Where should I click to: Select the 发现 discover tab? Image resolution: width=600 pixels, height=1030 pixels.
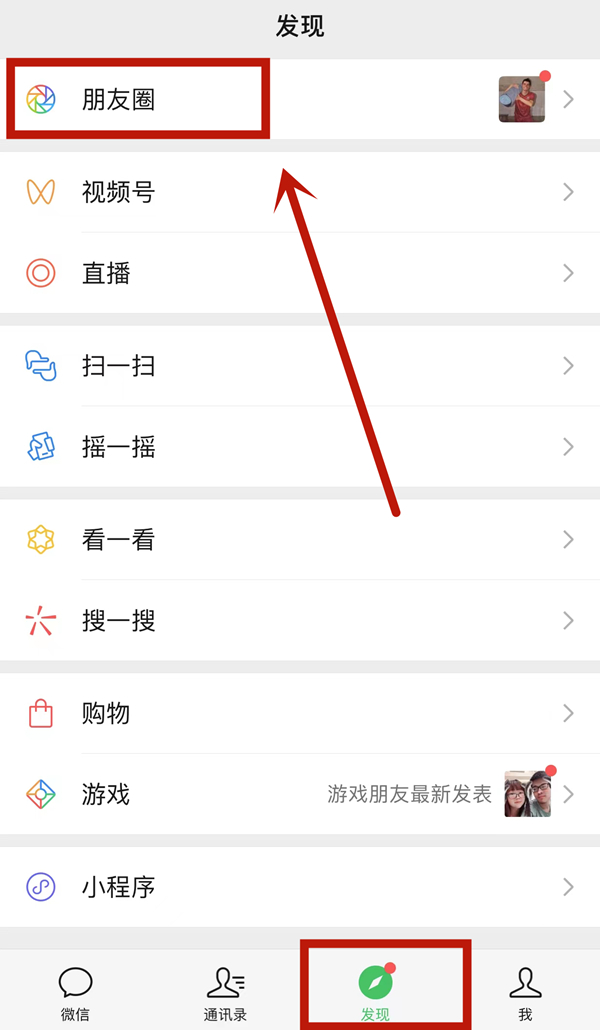pyautogui.click(x=376, y=992)
